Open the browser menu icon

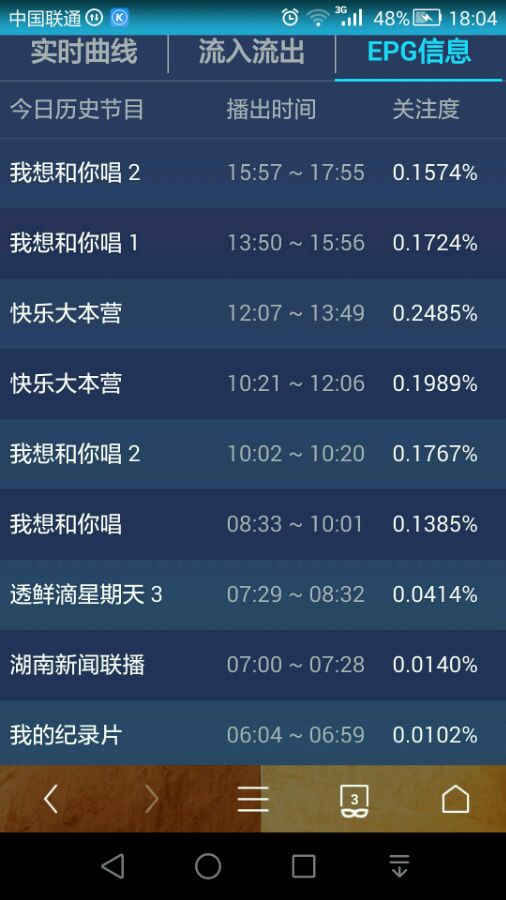[253, 799]
